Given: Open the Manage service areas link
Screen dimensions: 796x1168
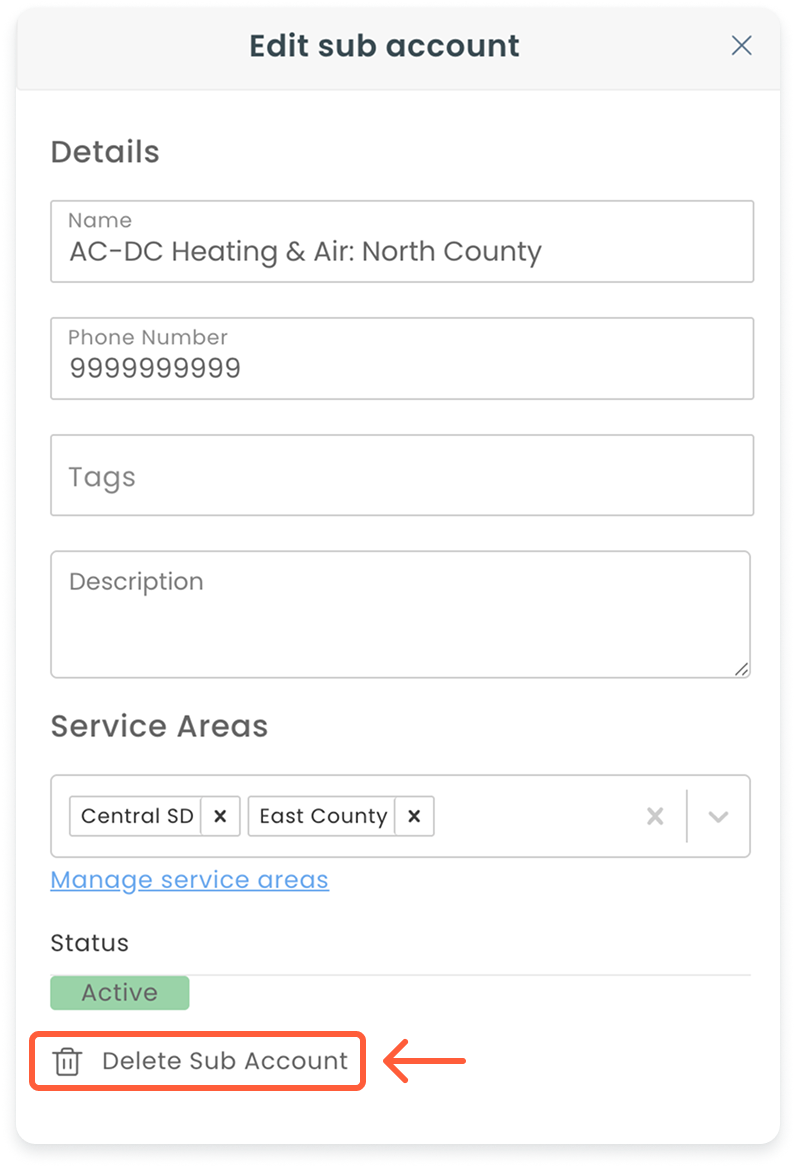Looking at the screenshot, I should tap(189, 880).
